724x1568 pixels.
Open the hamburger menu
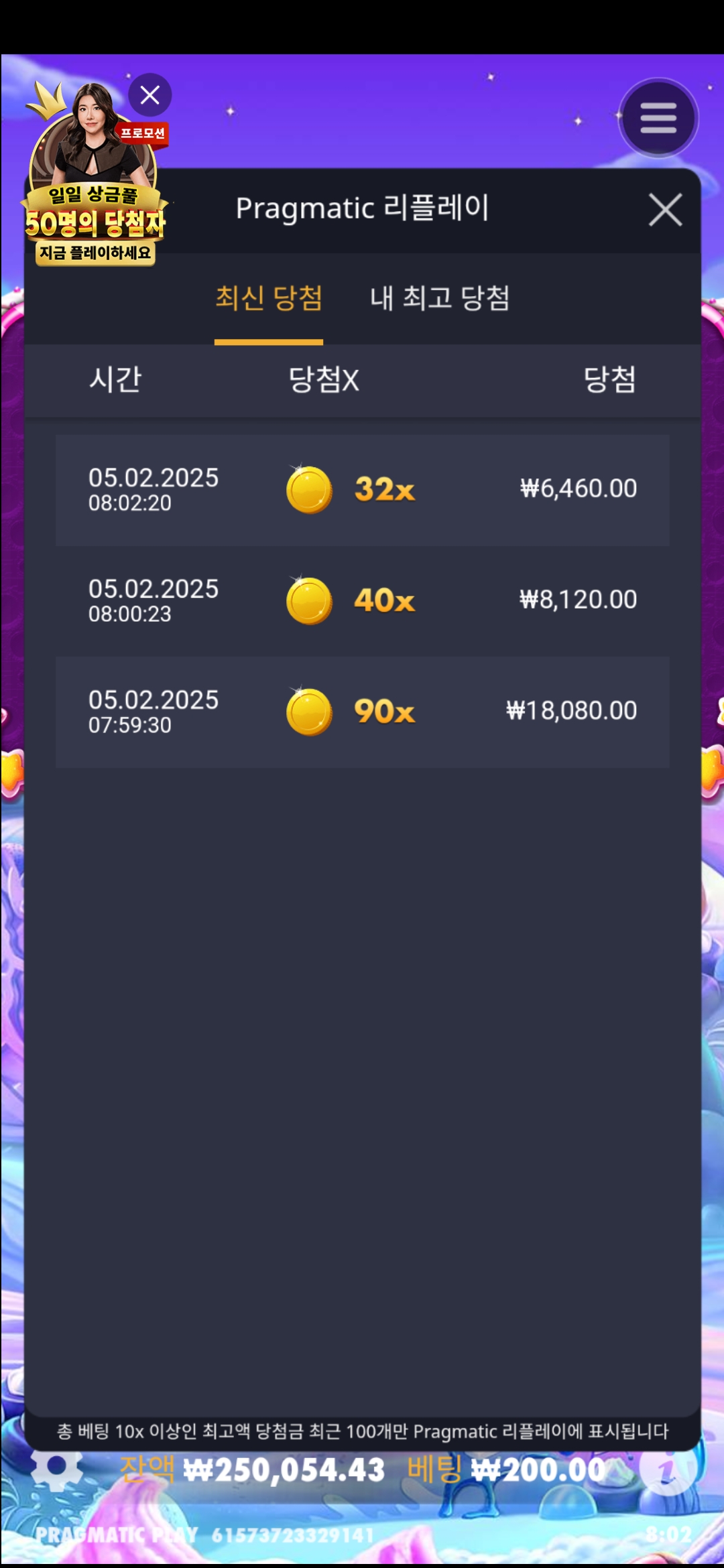click(x=658, y=119)
